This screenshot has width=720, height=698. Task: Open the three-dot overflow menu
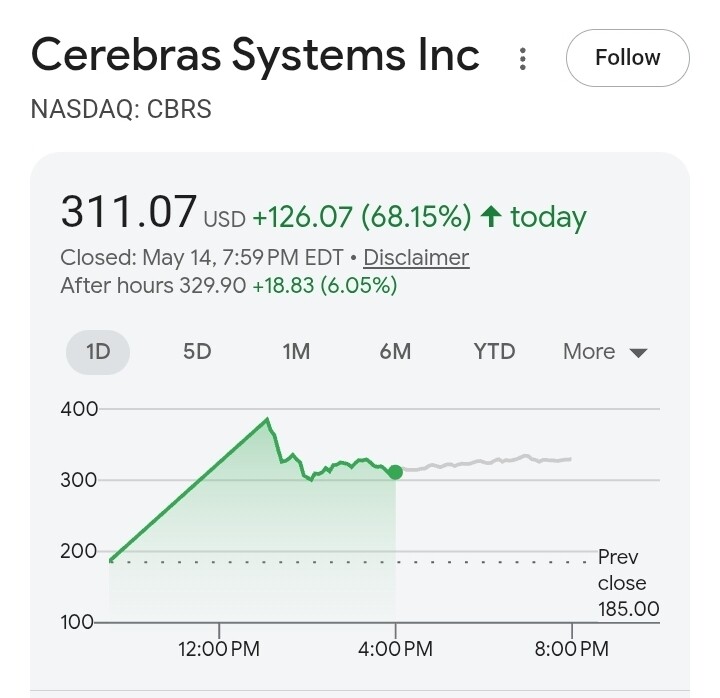(523, 59)
